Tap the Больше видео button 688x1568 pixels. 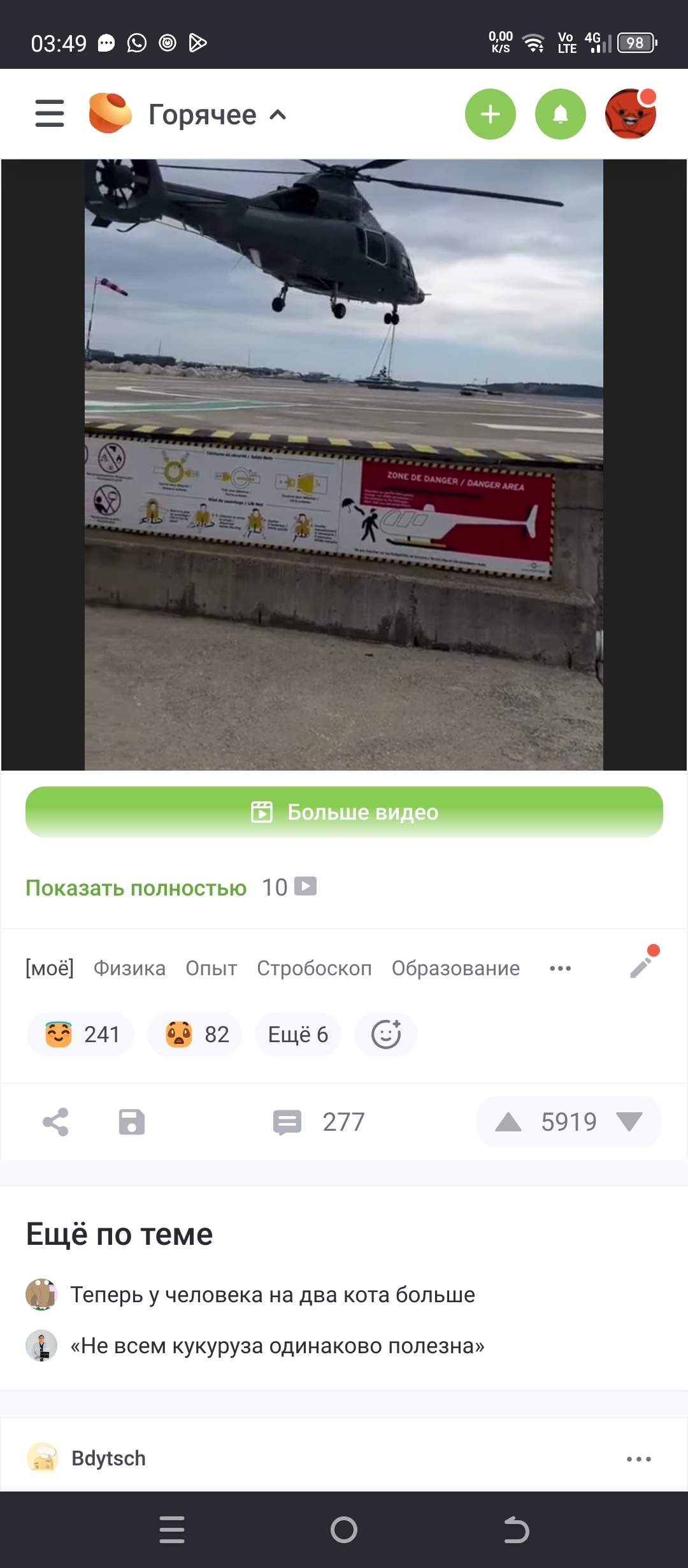click(x=344, y=811)
